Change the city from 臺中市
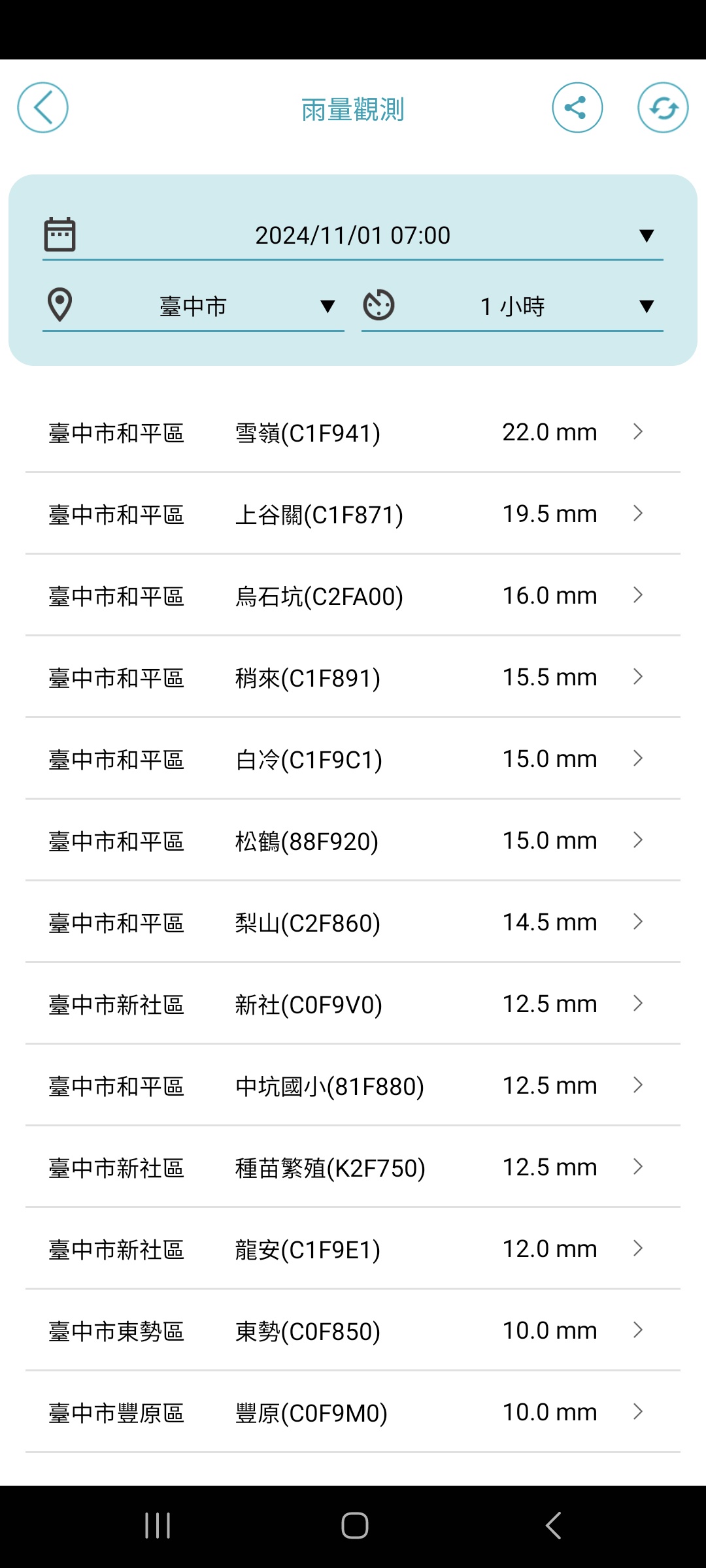 [193, 306]
